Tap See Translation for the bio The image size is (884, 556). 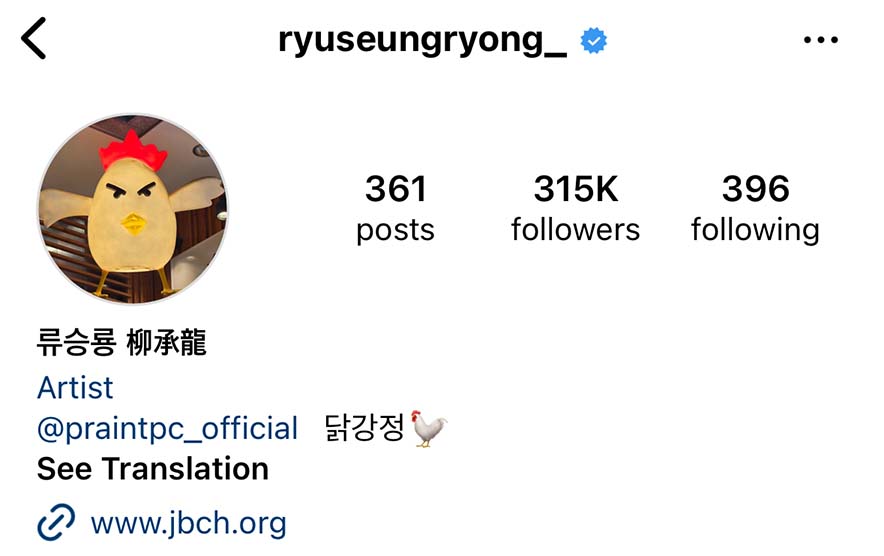tap(153, 468)
